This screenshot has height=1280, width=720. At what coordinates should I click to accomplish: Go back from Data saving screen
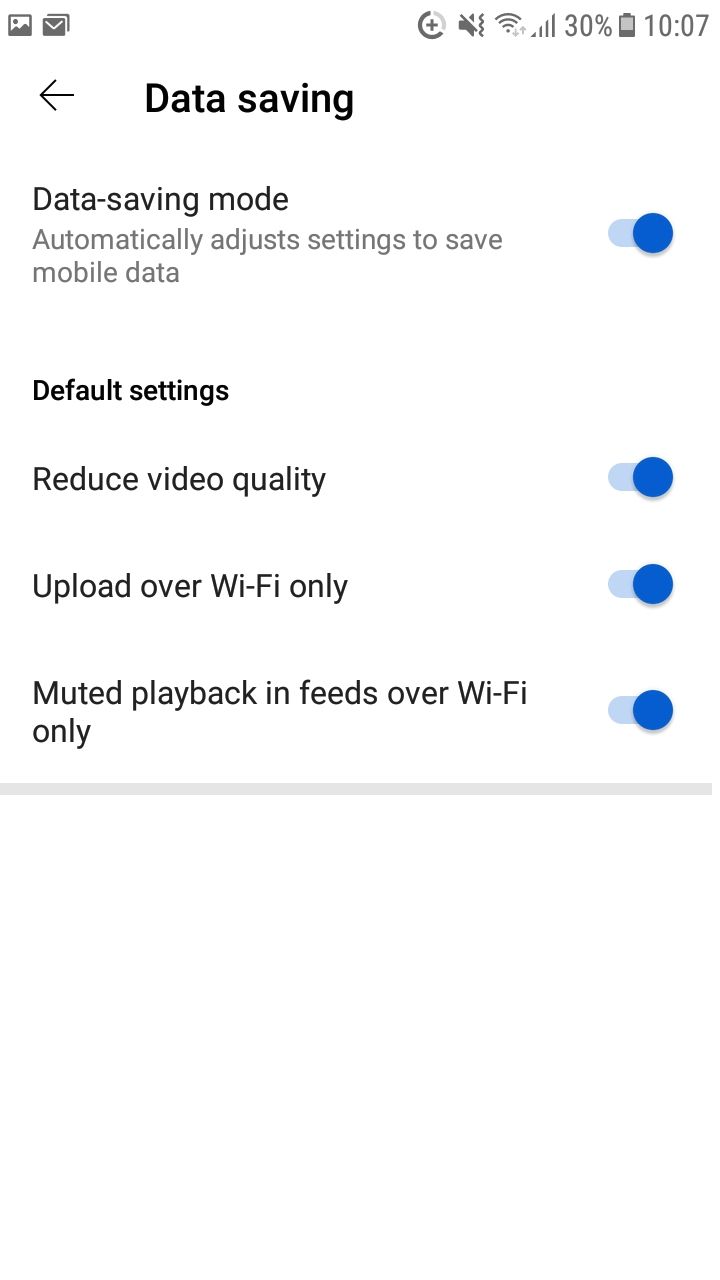pyautogui.click(x=57, y=96)
